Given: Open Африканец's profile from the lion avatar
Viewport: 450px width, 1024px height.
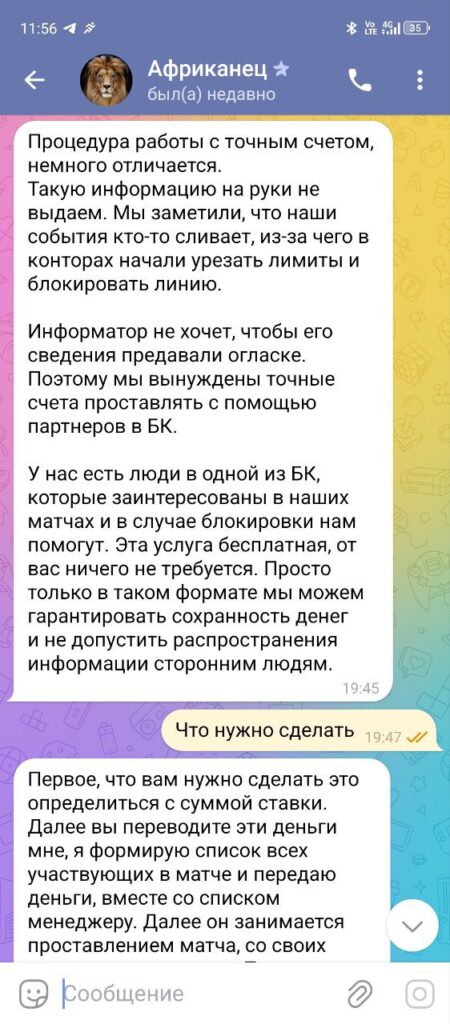Looking at the screenshot, I should click(106, 80).
